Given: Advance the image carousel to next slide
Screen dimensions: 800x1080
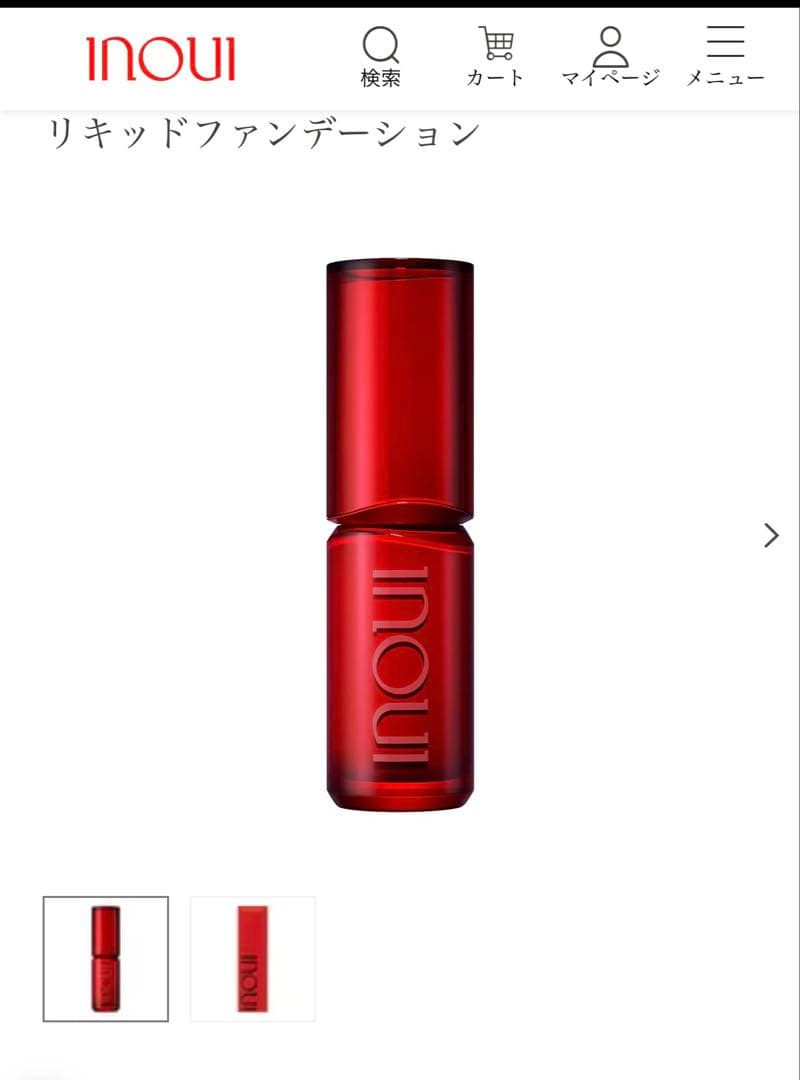Looking at the screenshot, I should click(x=769, y=536).
